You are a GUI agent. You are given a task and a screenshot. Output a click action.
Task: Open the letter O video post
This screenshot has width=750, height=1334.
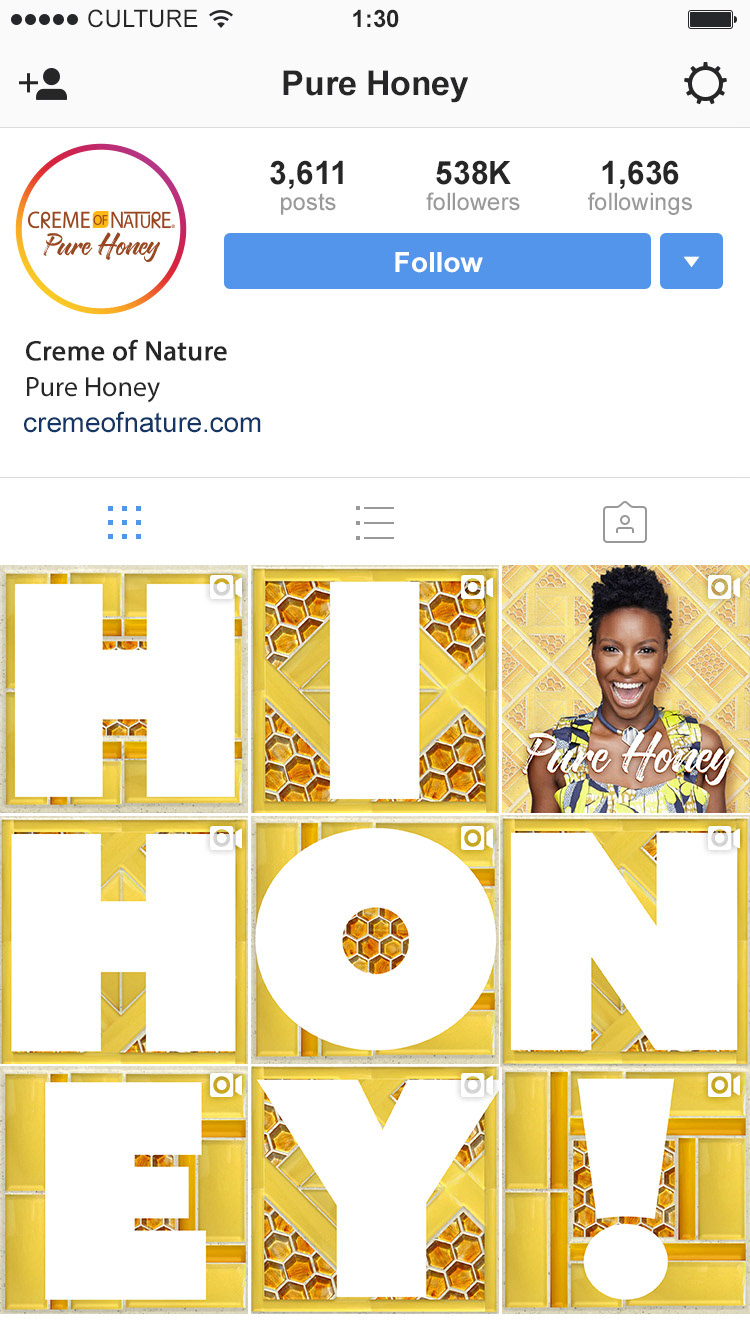375,940
